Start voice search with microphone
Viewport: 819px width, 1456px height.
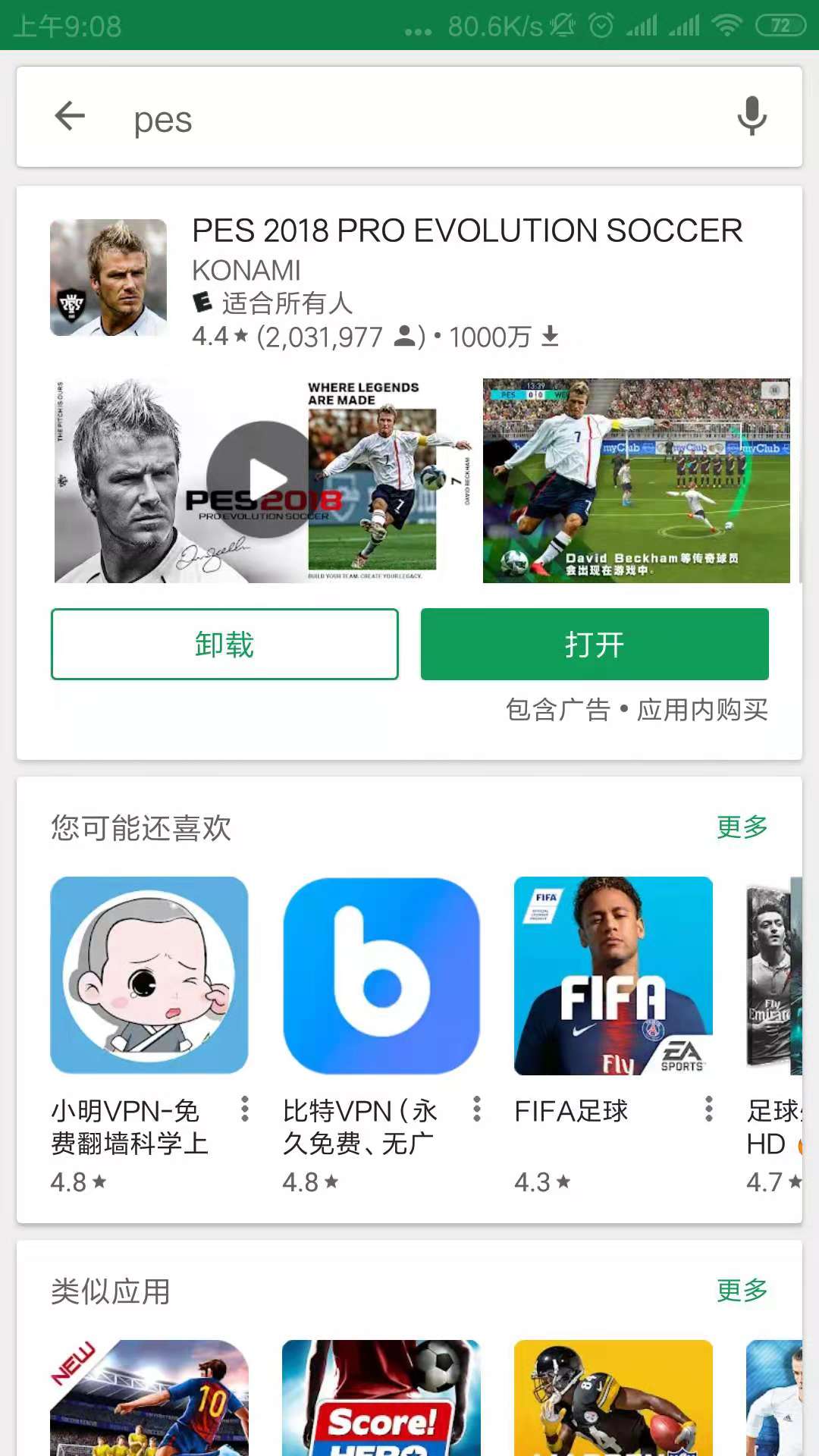751,117
